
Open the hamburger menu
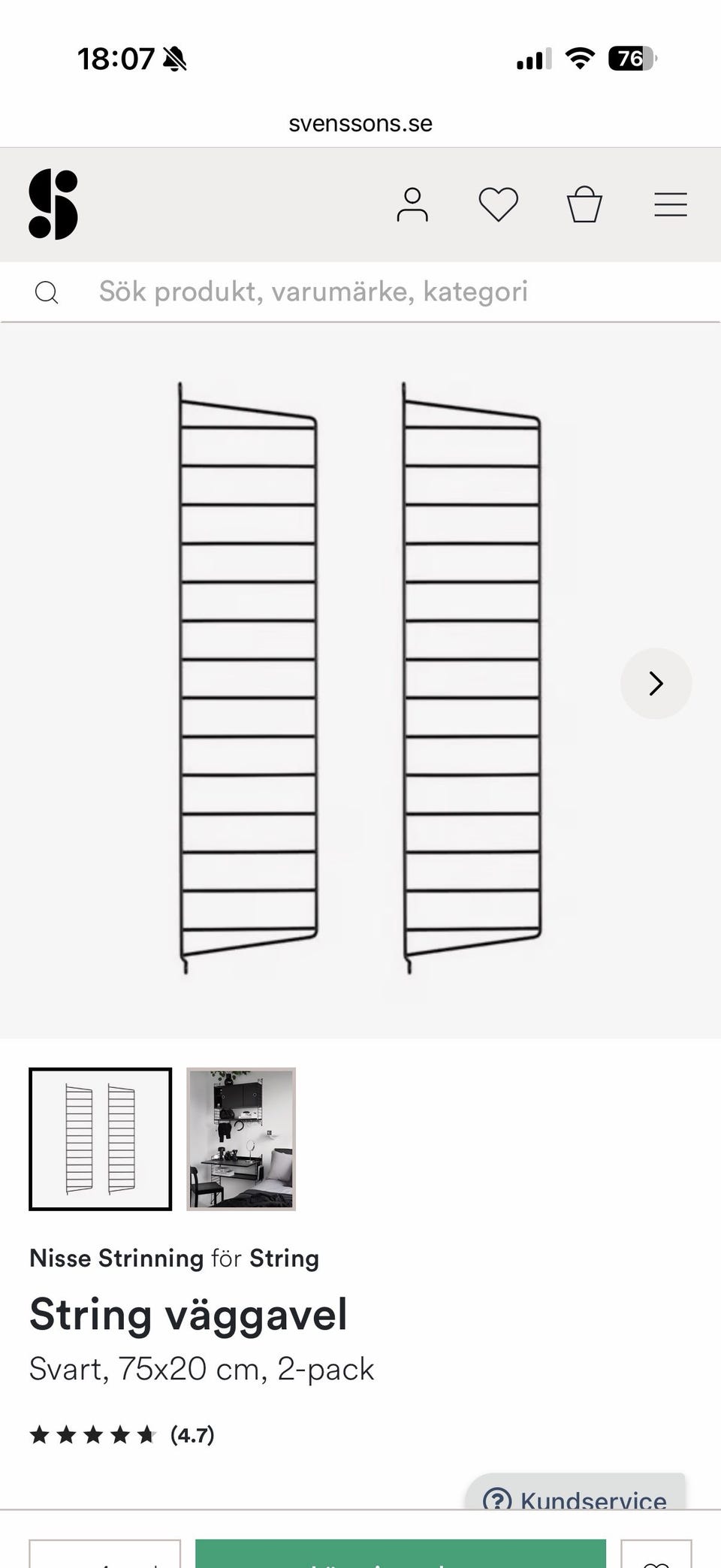(x=671, y=205)
